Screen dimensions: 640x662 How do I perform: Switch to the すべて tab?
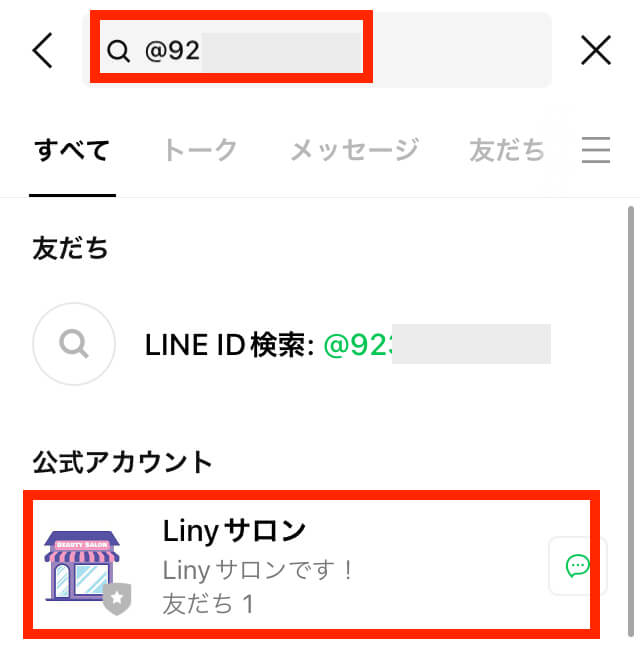pos(71,151)
